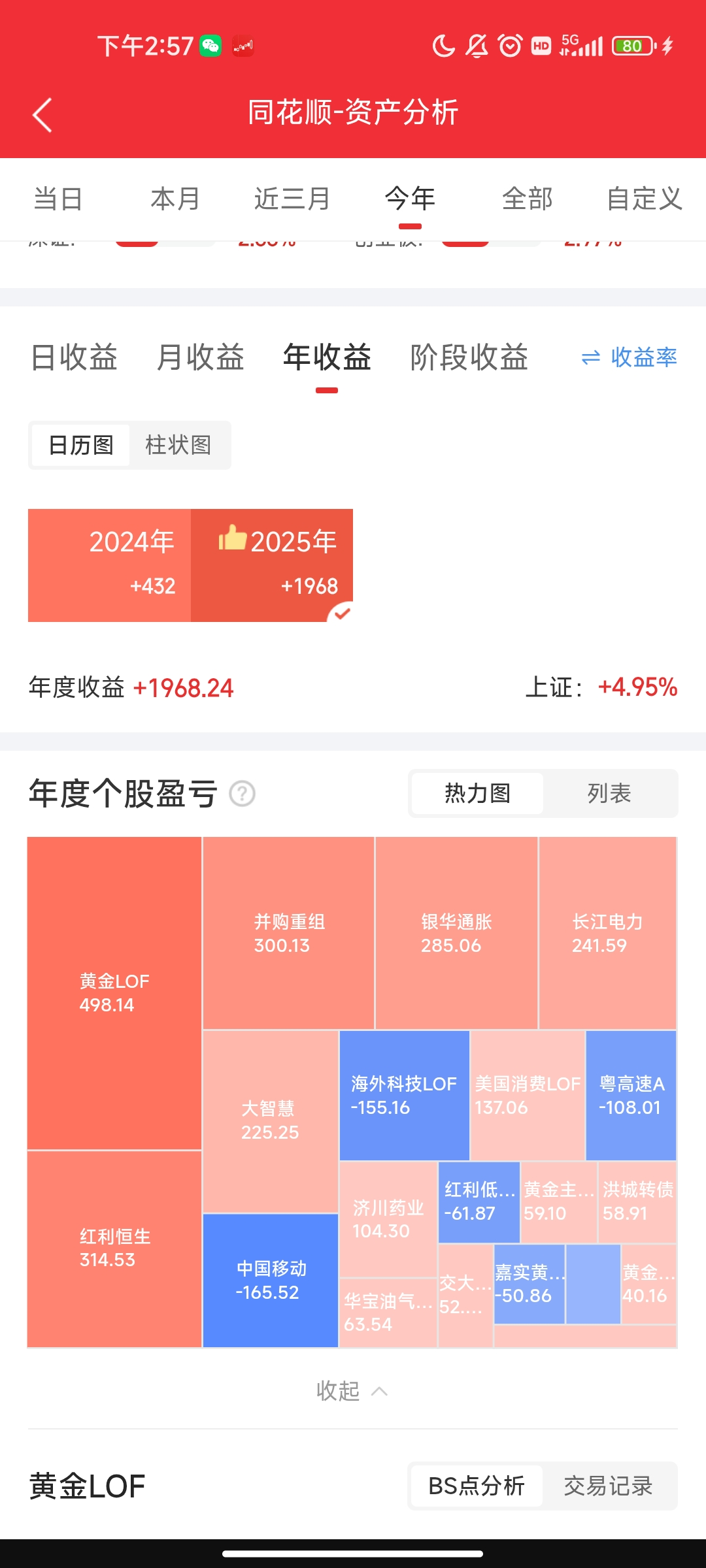Switch to 交易记录 for 黄金LOF
This screenshot has height=1568, width=706.
tap(608, 1486)
